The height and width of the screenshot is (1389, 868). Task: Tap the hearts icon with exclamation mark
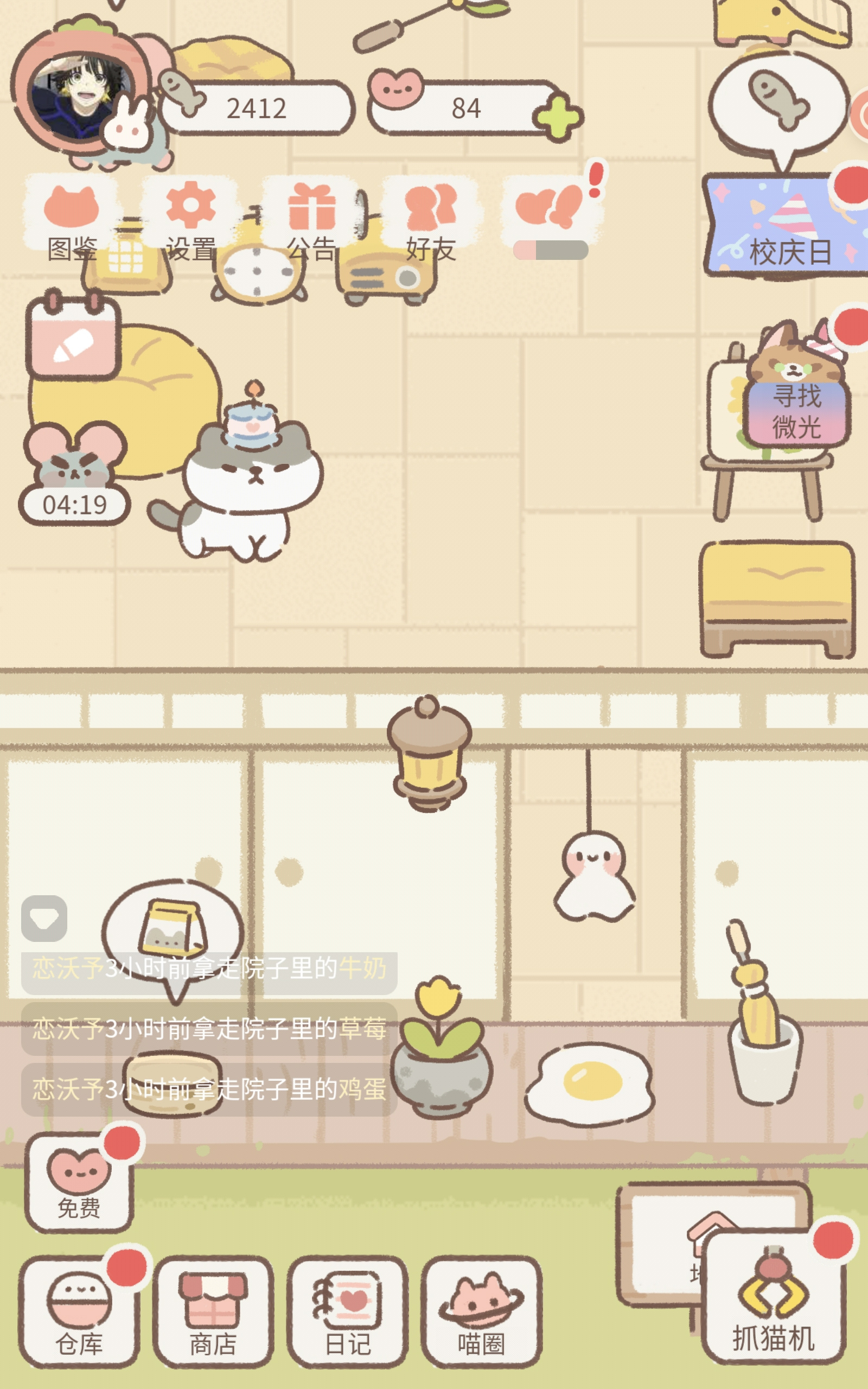552,211
